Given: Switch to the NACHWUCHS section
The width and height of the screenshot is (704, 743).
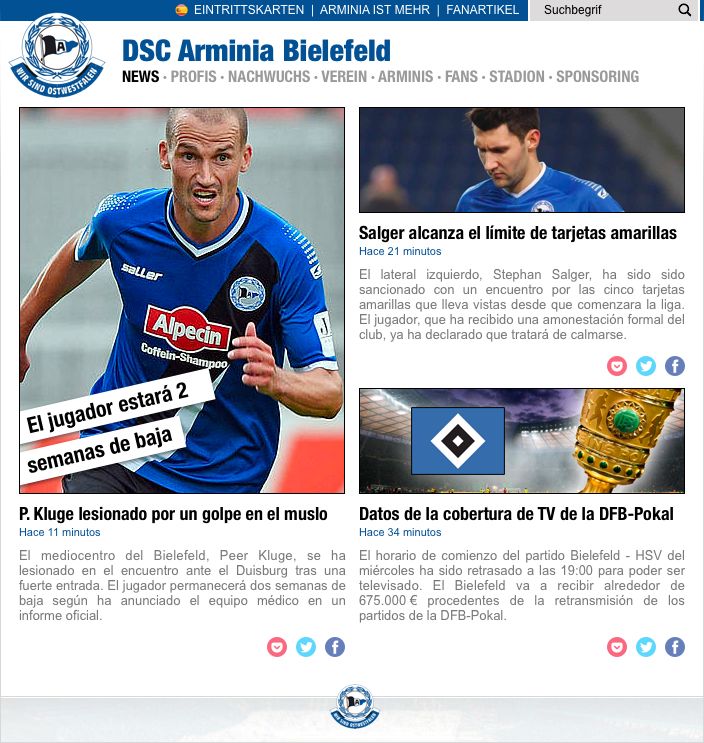Looking at the screenshot, I should pyautogui.click(x=269, y=77).
